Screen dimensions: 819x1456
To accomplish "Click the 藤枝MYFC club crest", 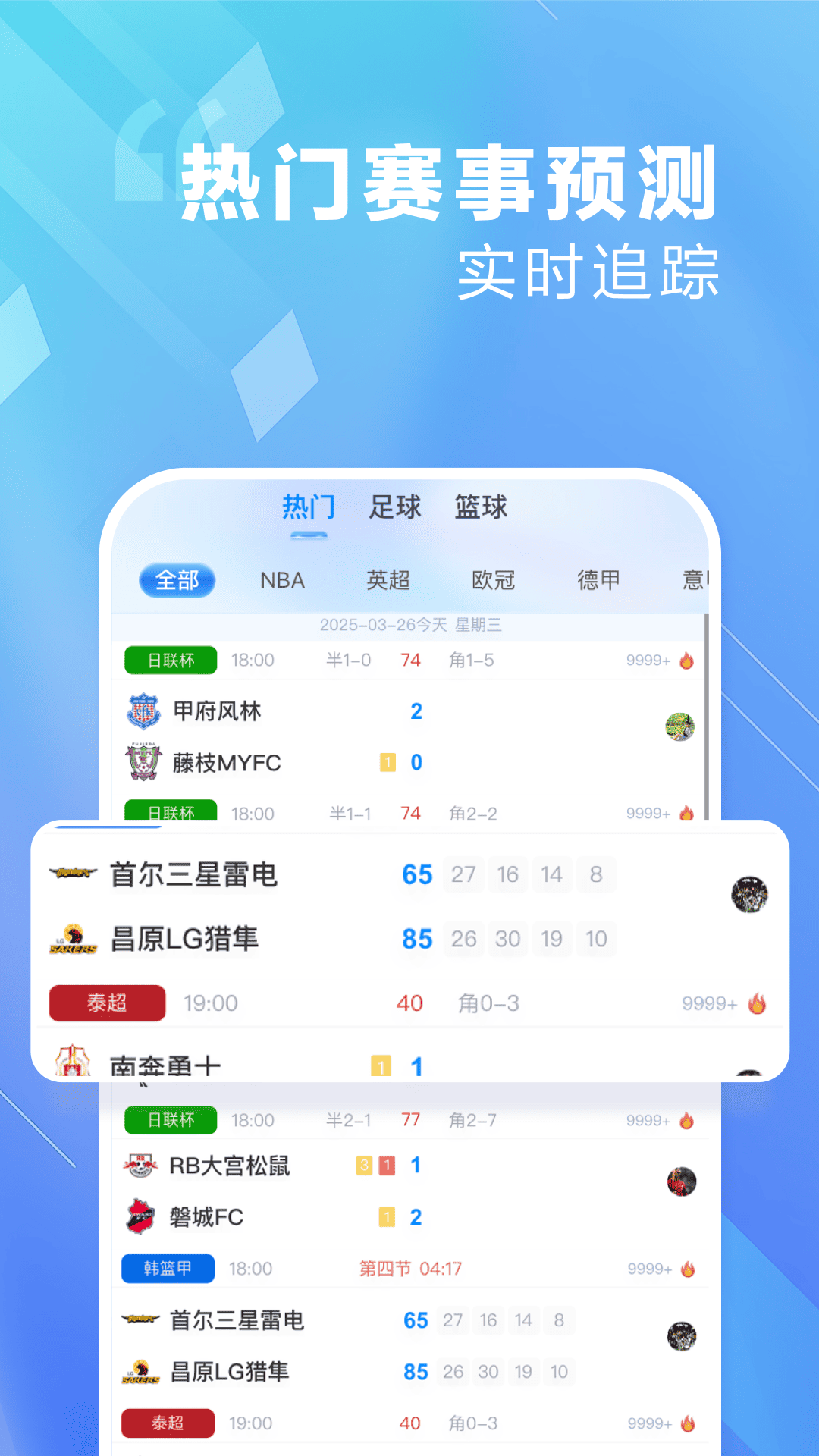I will tap(145, 762).
